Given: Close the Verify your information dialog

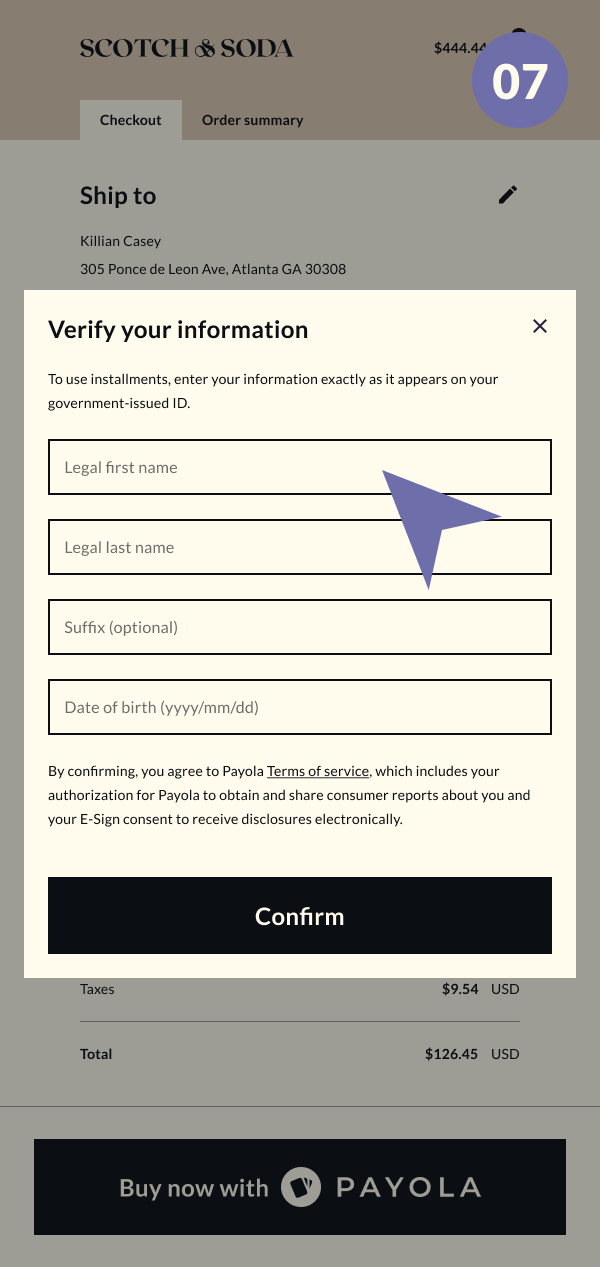Looking at the screenshot, I should pos(540,326).
